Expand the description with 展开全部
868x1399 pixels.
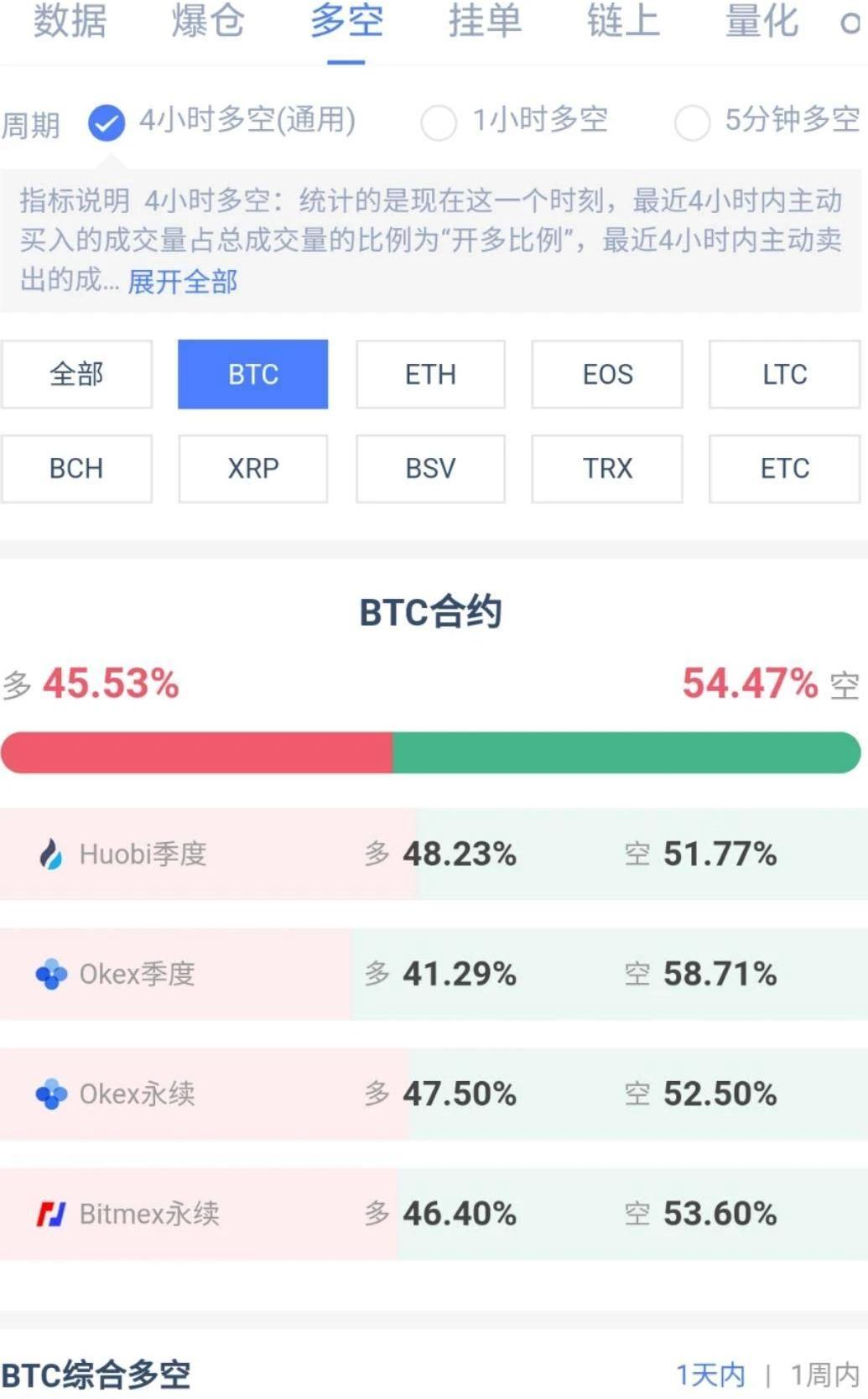click(x=182, y=281)
